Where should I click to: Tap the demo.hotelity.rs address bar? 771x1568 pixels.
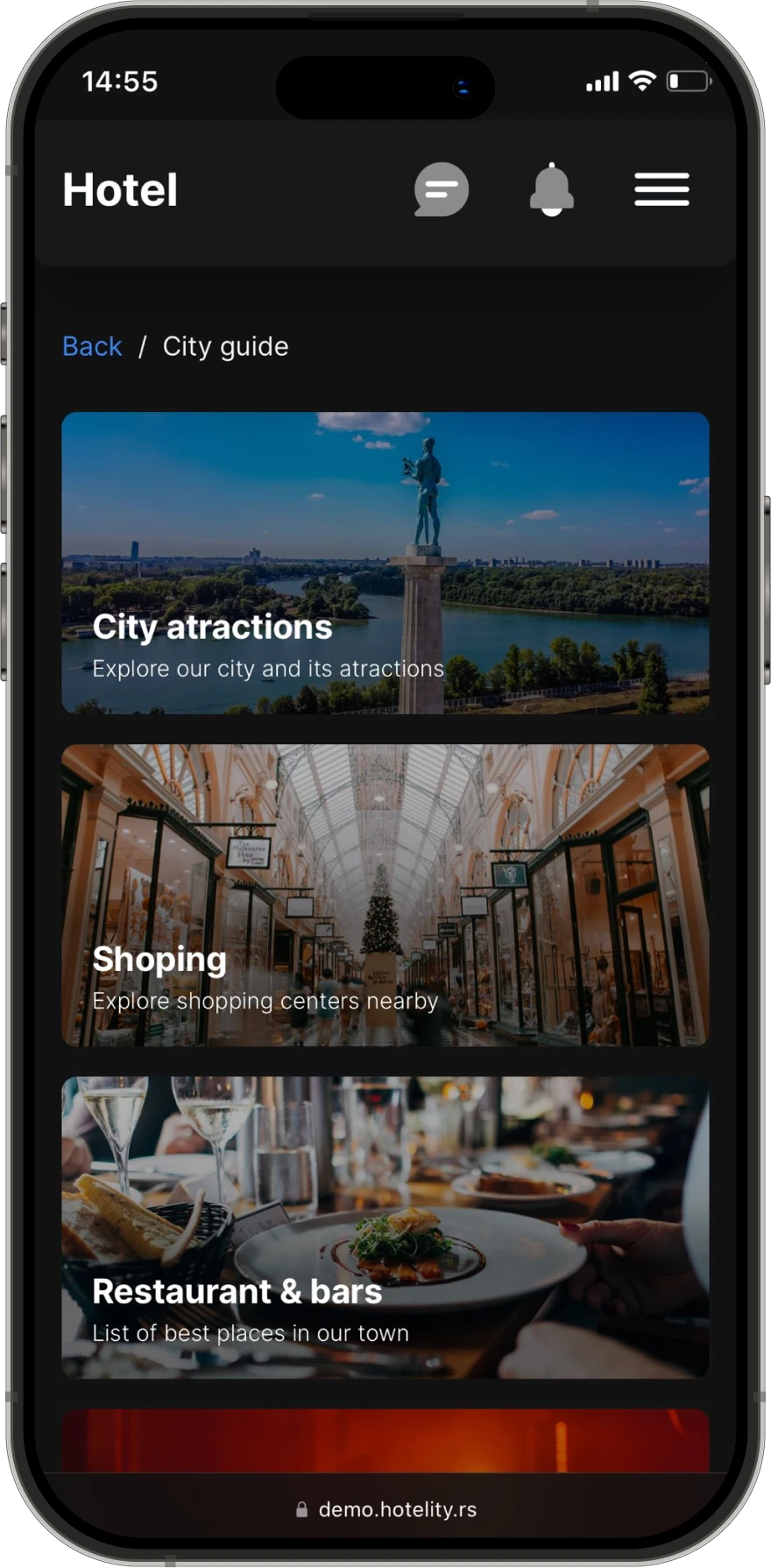point(386,1509)
